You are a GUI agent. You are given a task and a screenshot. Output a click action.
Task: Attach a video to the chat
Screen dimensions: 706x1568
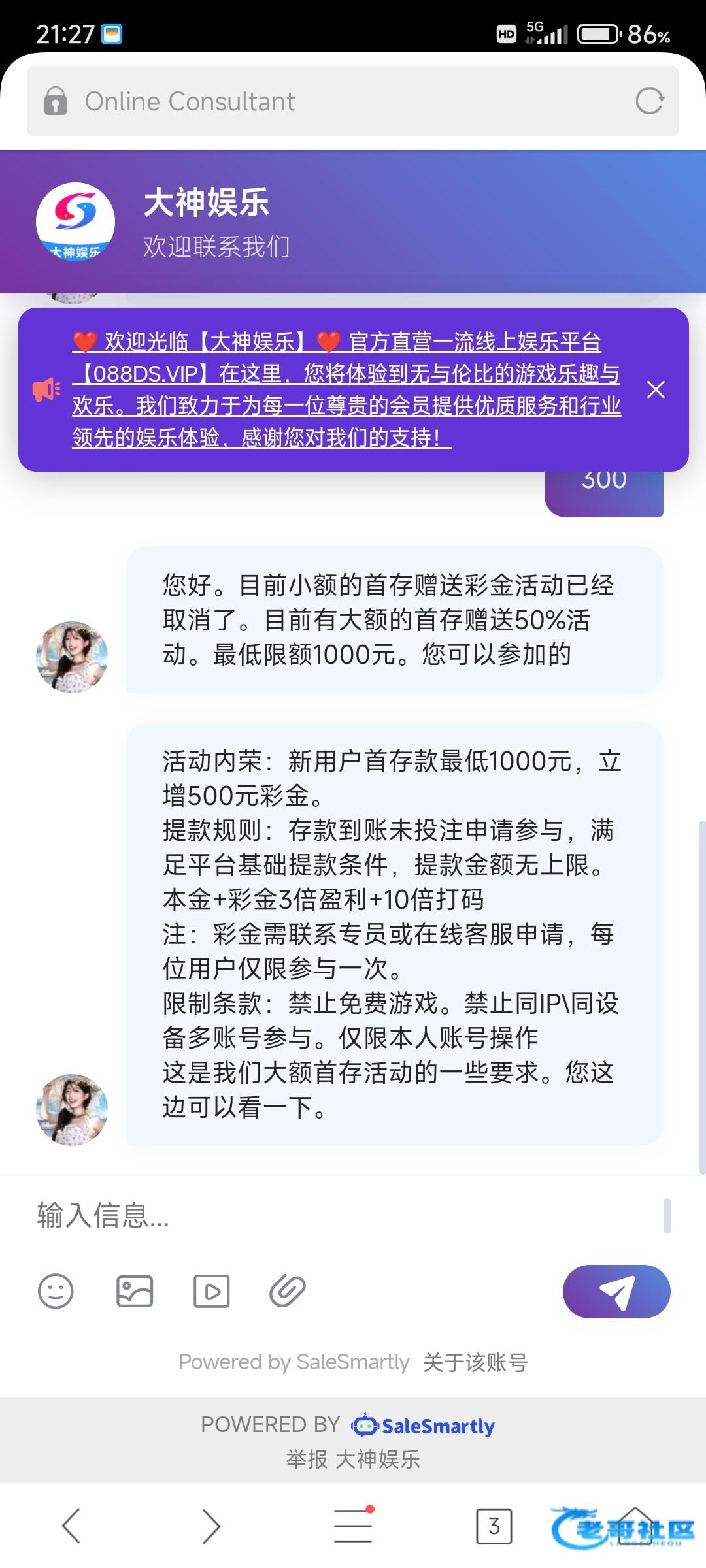[x=211, y=1291]
